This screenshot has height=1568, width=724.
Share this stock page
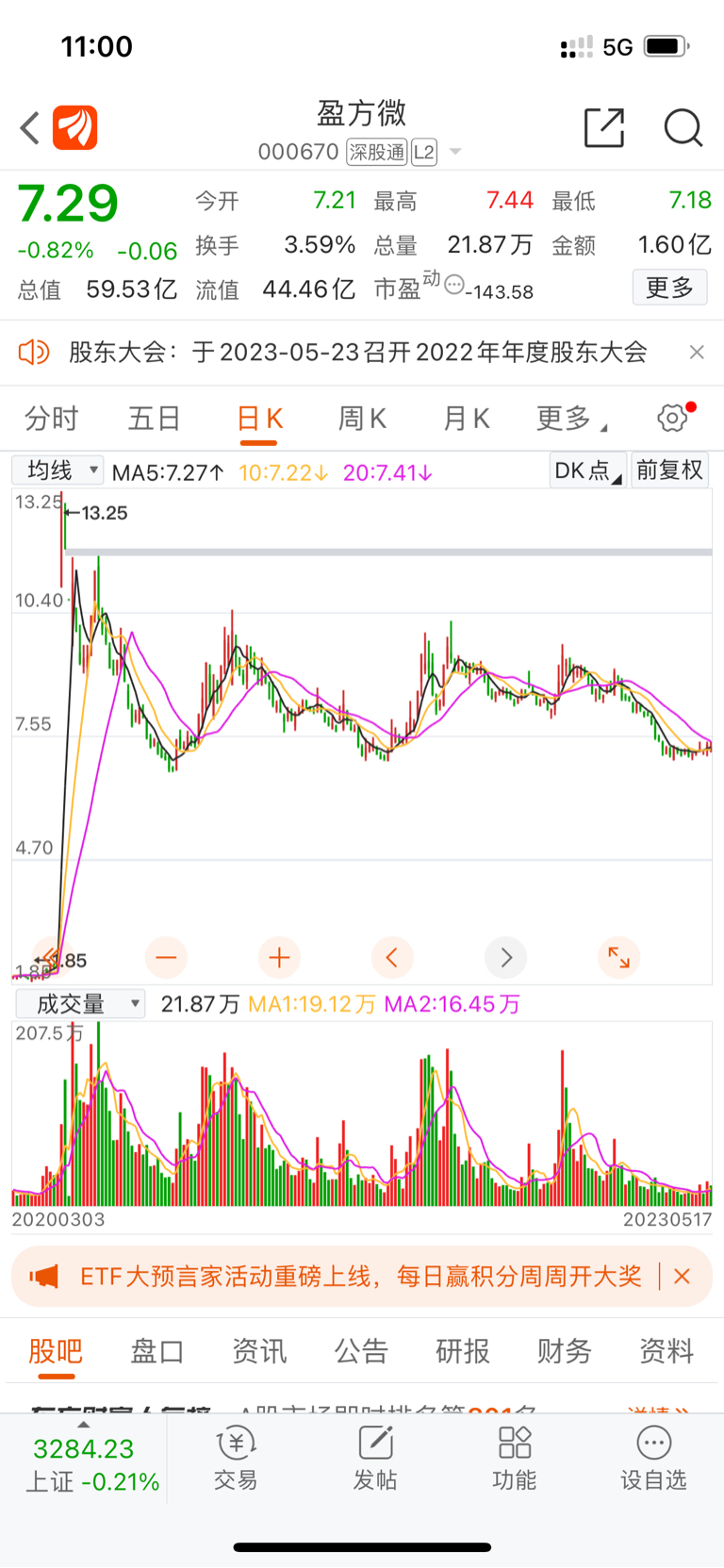pyautogui.click(x=604, y=127)
